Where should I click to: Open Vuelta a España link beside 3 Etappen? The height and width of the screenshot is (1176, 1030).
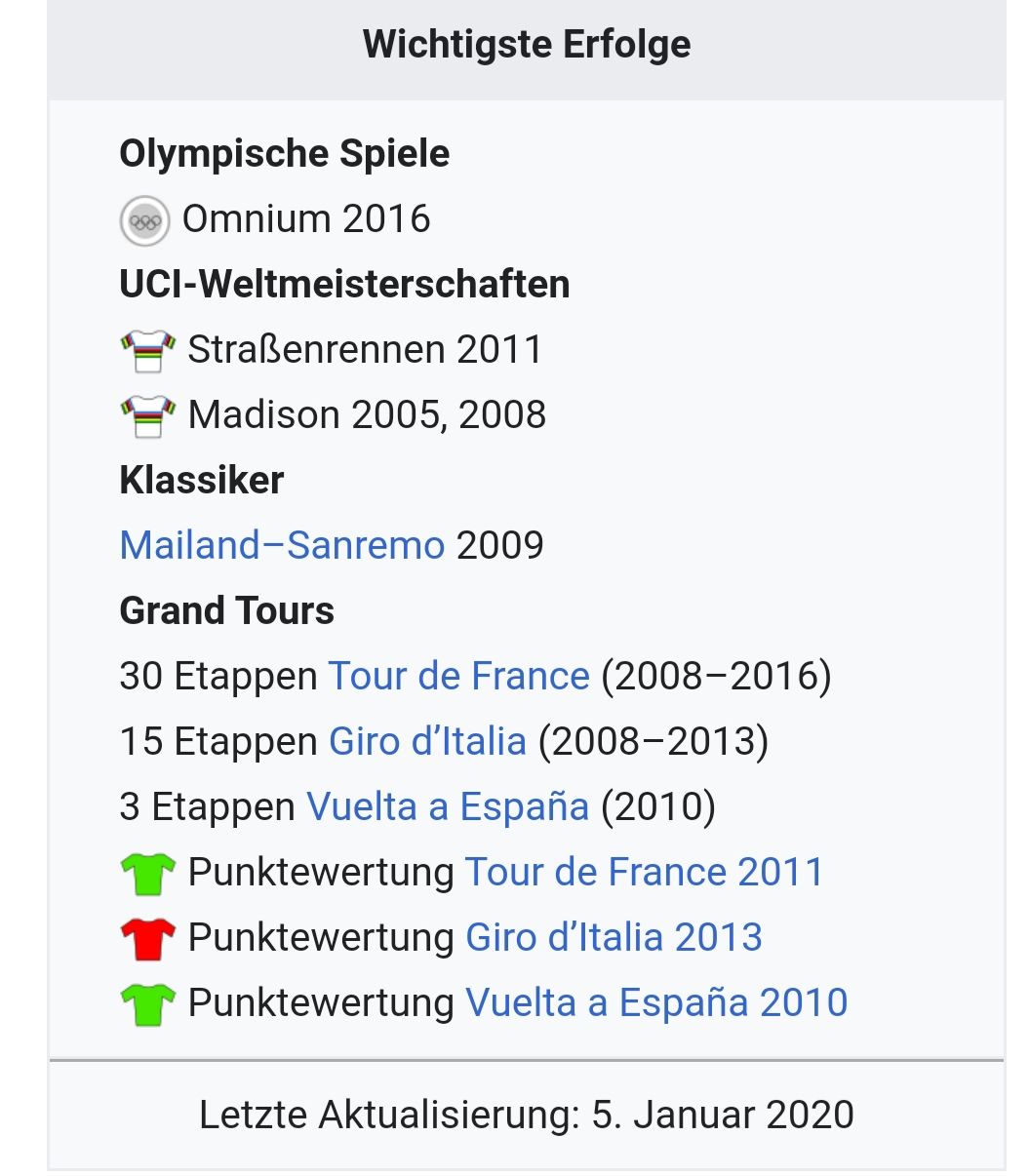[448, 806]
